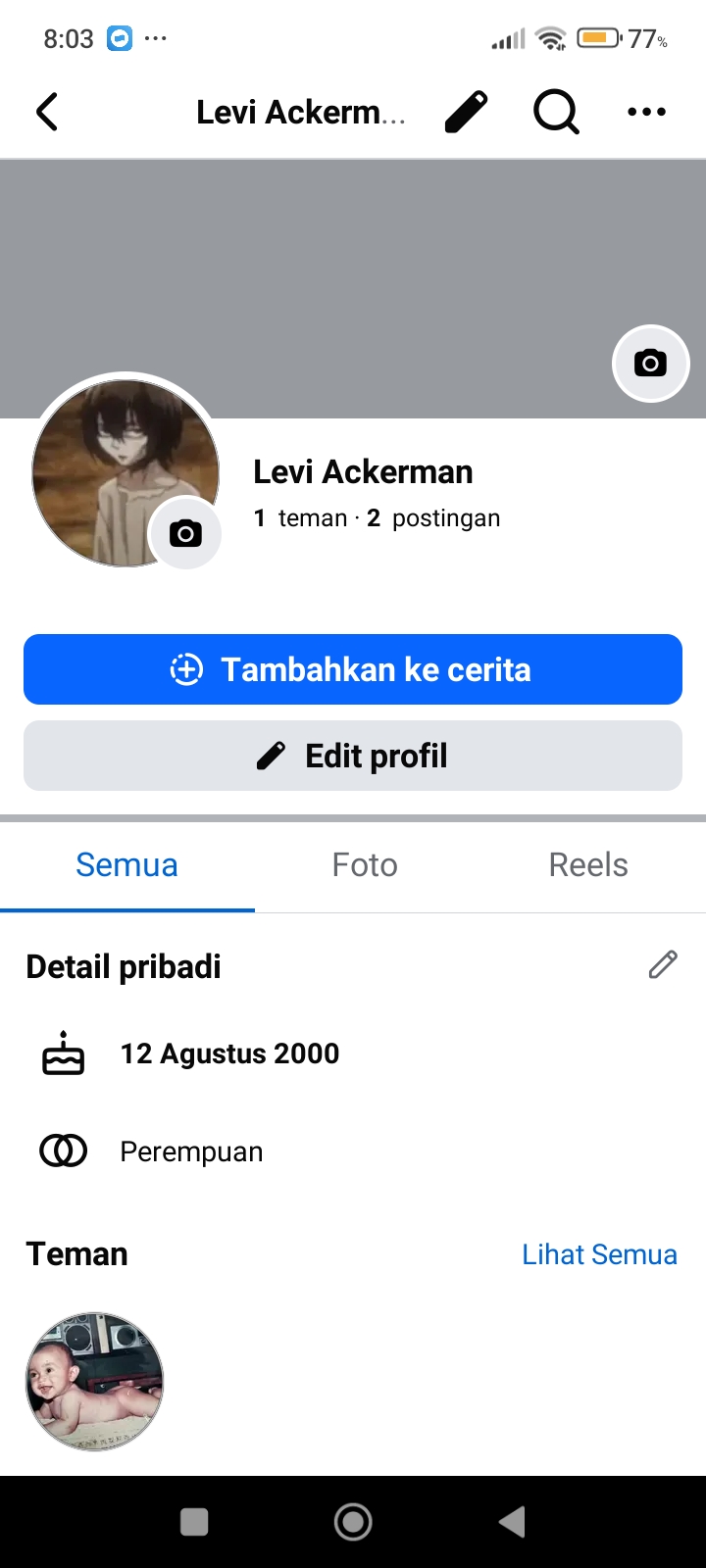
Task: Tap Tambahkan ke cerita button
Action: (x=353, y=669)
